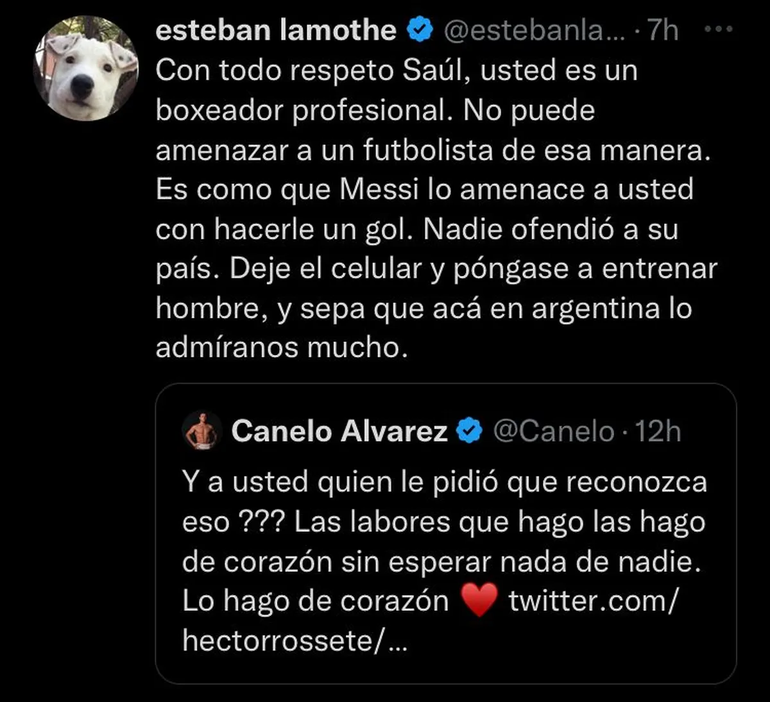Image resolution: width=770 pixels, height=702 pixels.
Task: Open the esteban lamothe profile name
Action: point(277,31)
